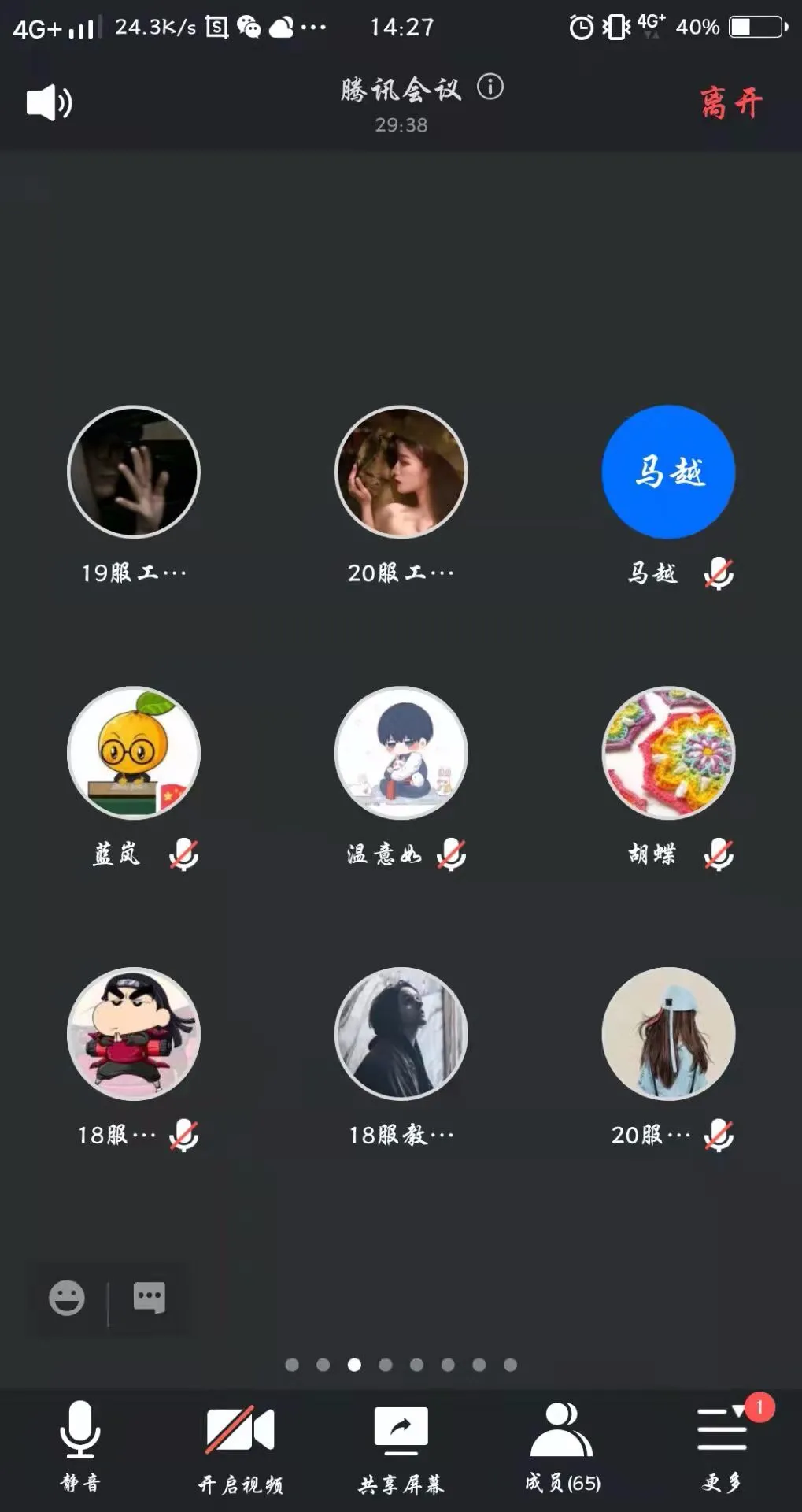802x1512 pixels.
Task: Select participant 胡蝶's avatar
Action: (x=668, y=754)
